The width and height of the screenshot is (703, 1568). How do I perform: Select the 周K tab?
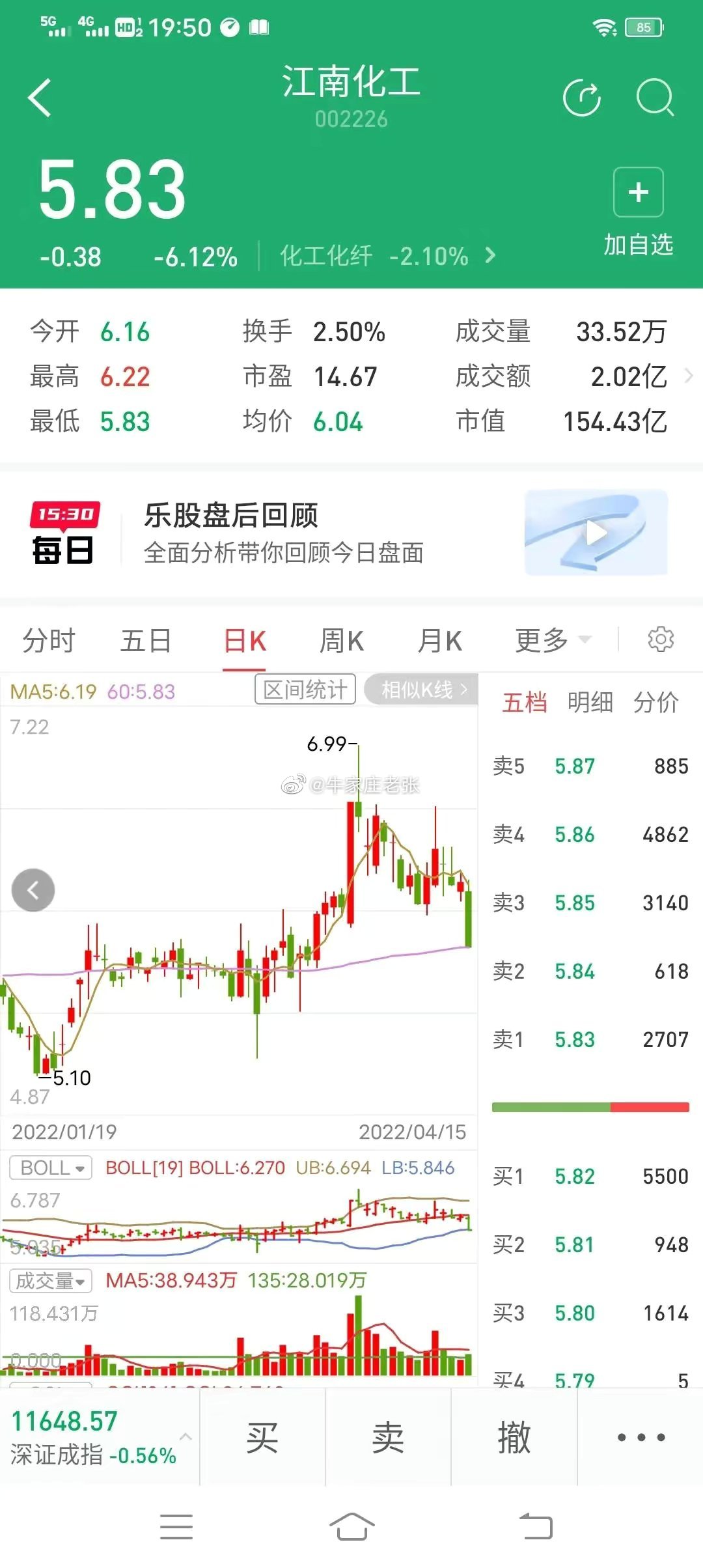(342, 641)
